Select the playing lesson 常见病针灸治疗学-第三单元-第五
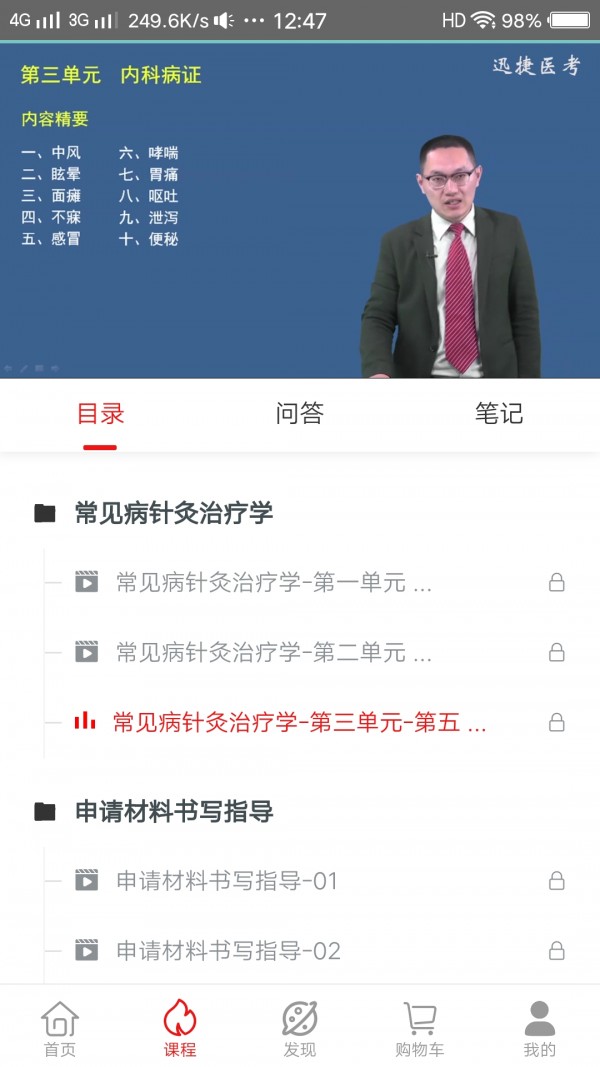The image size is (600, 1067). pos(299,723)
